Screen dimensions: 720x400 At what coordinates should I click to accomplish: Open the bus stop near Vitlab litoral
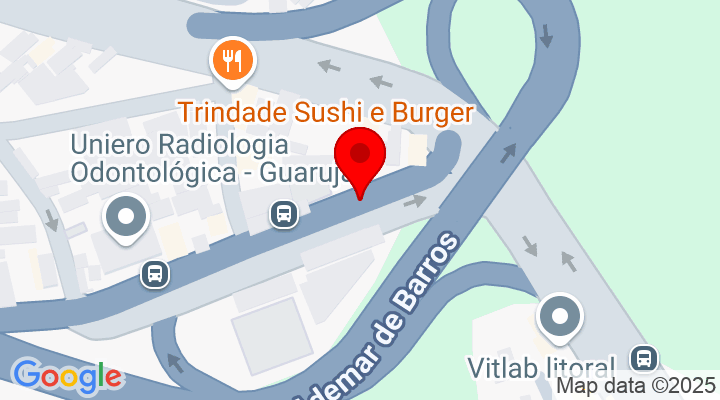click(643, 358)
